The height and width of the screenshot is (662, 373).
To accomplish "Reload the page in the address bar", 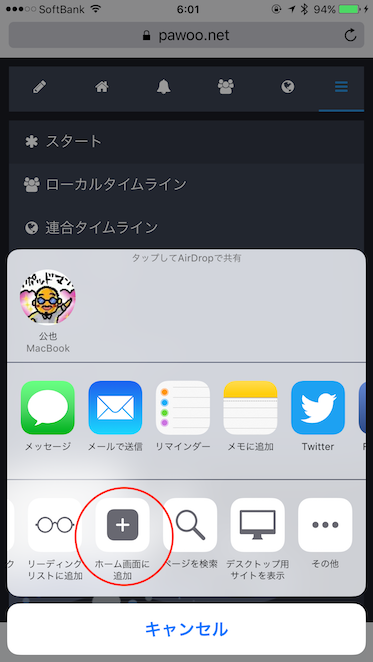I will pos(350,35).
